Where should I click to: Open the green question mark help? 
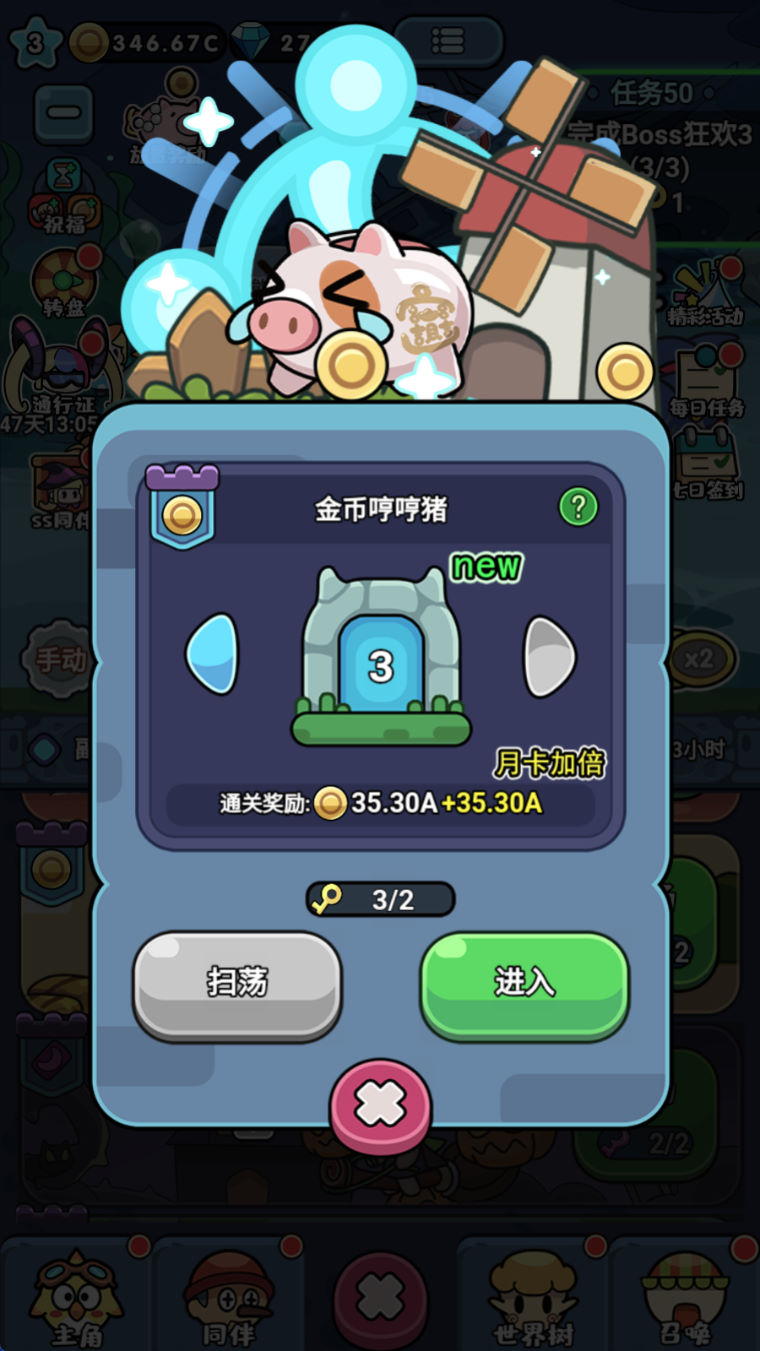point(577,508)
